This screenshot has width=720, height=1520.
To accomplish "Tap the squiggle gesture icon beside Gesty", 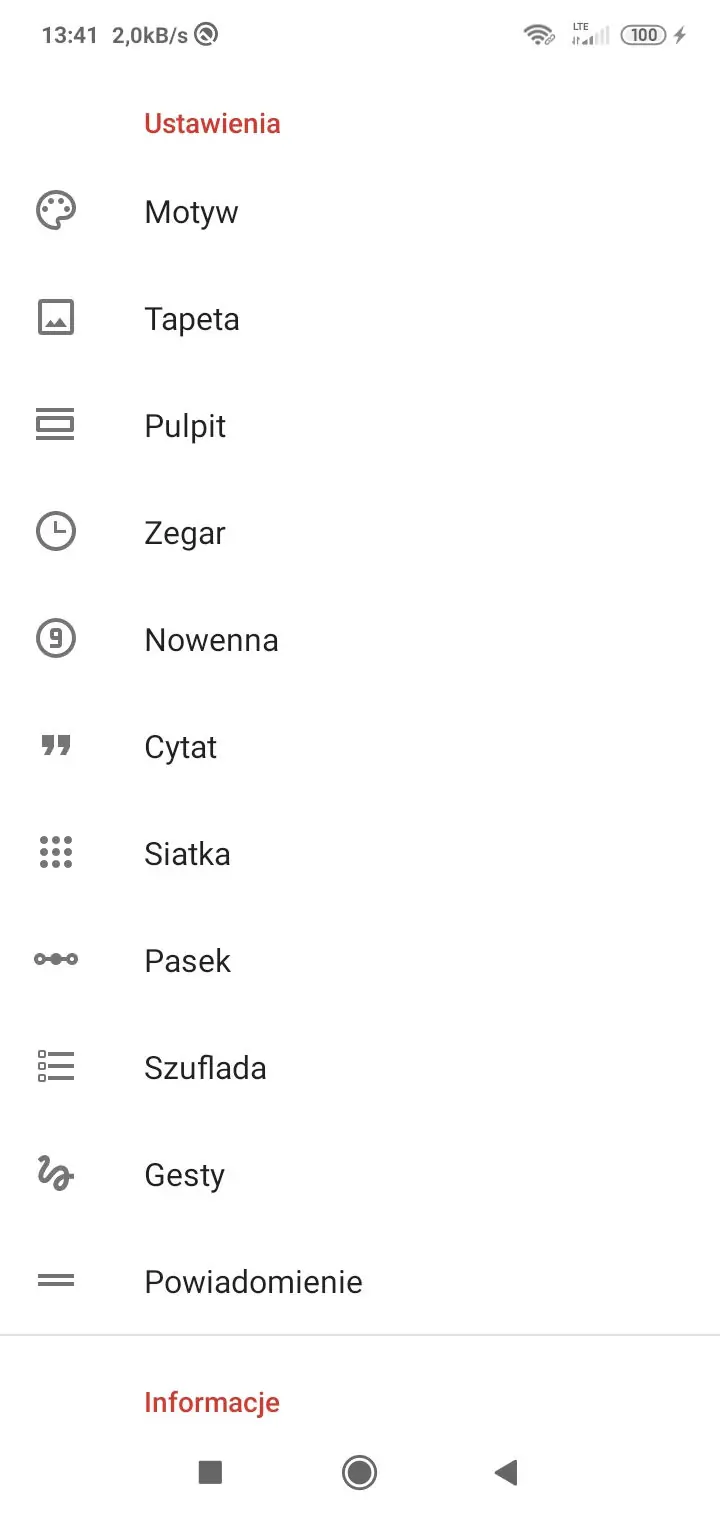I will (57, 1174).
